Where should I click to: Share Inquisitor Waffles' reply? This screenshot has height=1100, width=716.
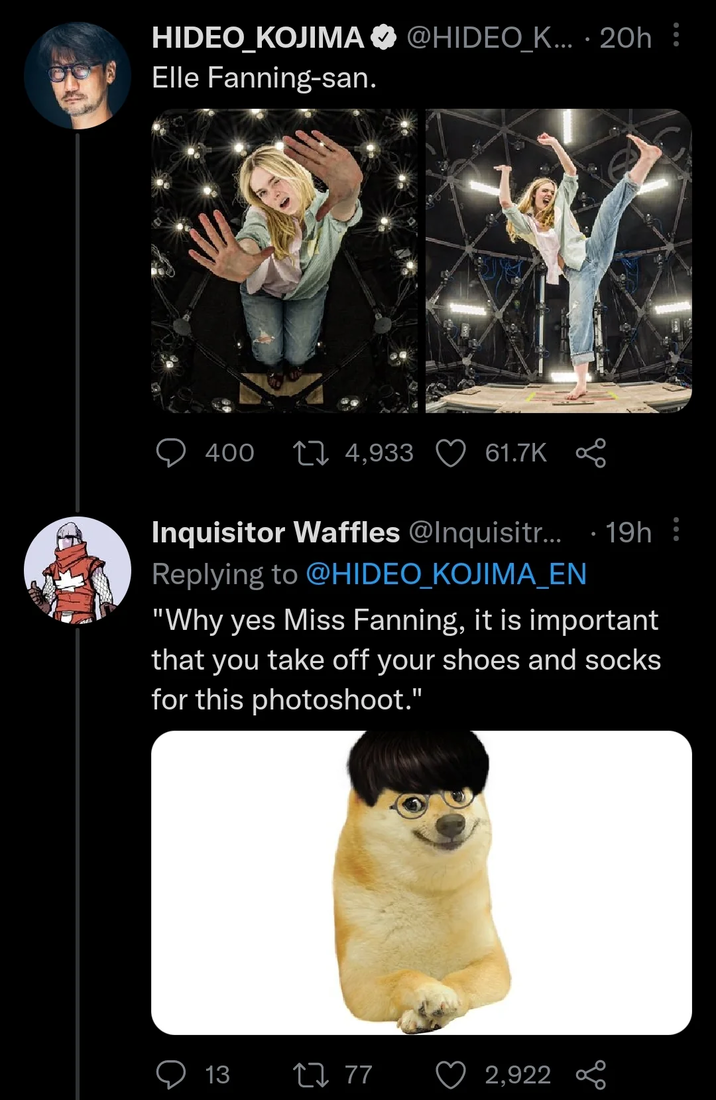pyautogui.click(x=592, y=1075)
